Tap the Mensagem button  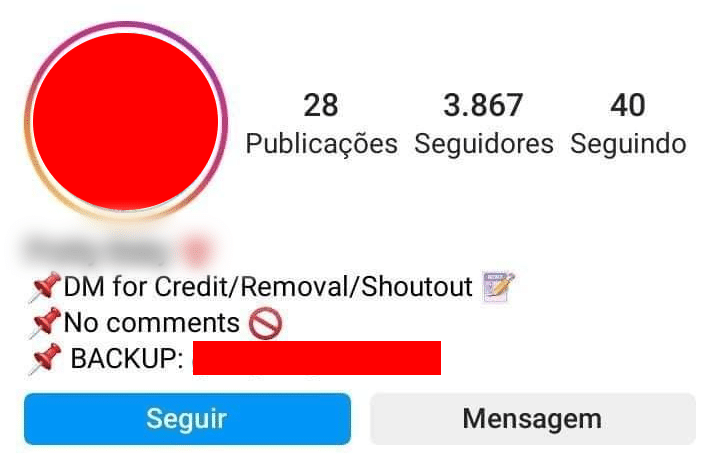click(x=532, y=418)
